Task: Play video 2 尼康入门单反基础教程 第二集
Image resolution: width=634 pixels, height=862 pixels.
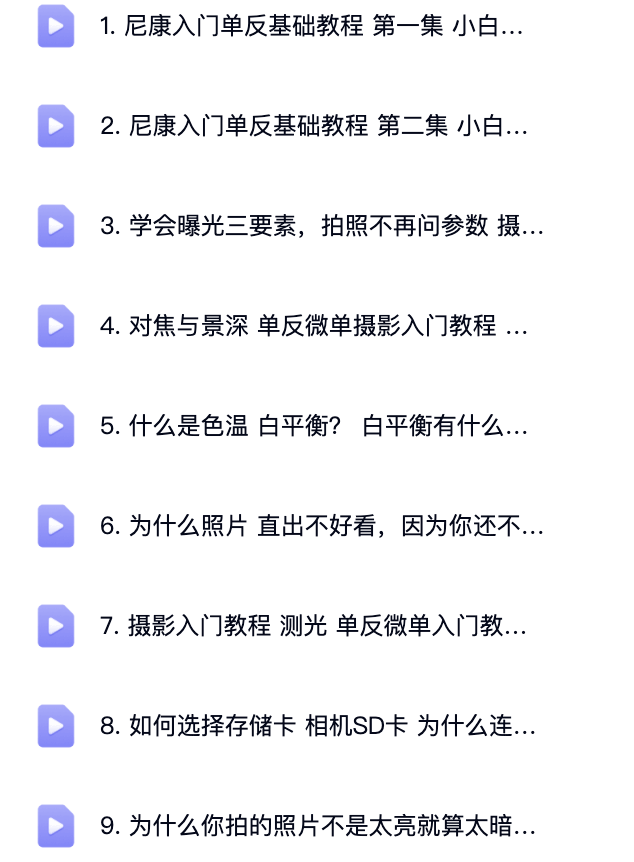Action: click(313, 127)
